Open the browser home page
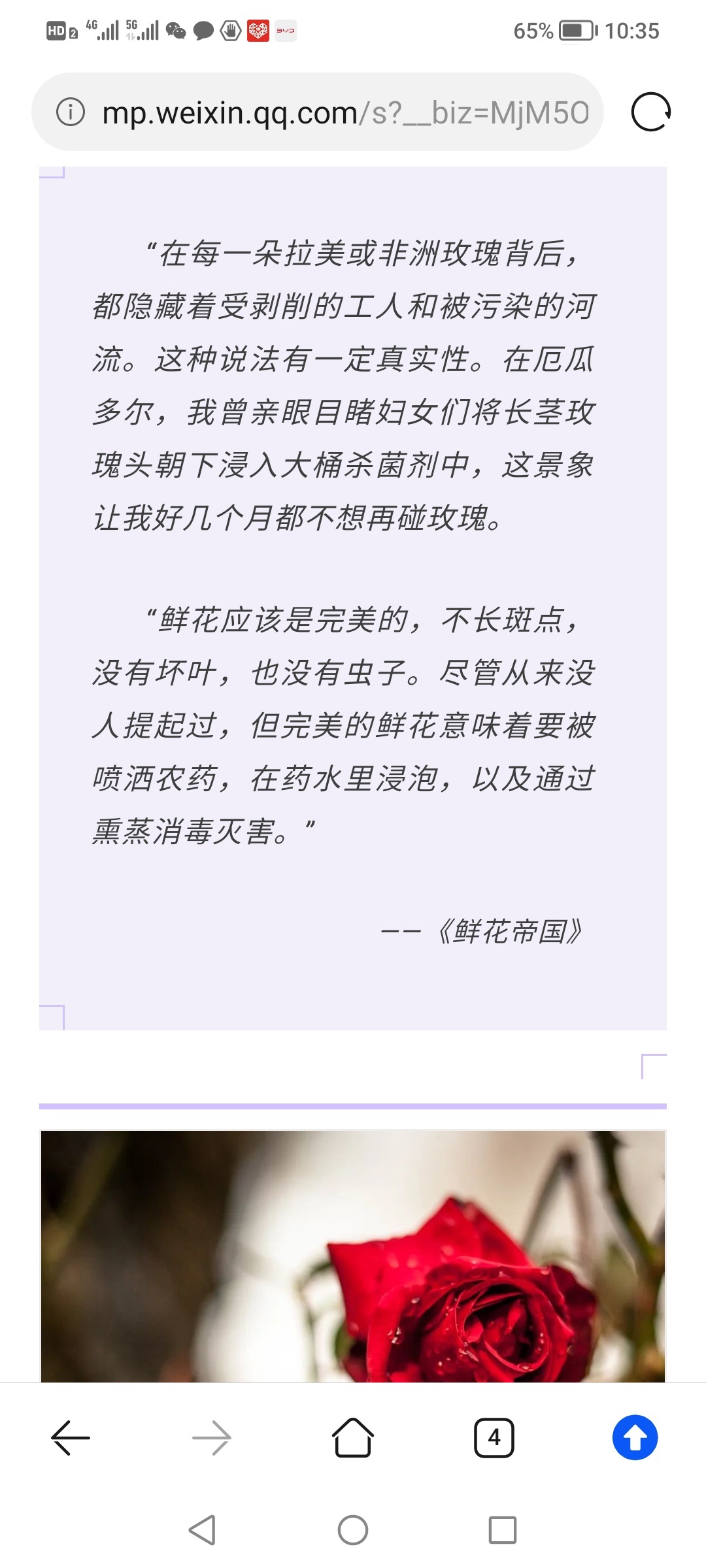706x1568 pixels. tap(353, 1438)
